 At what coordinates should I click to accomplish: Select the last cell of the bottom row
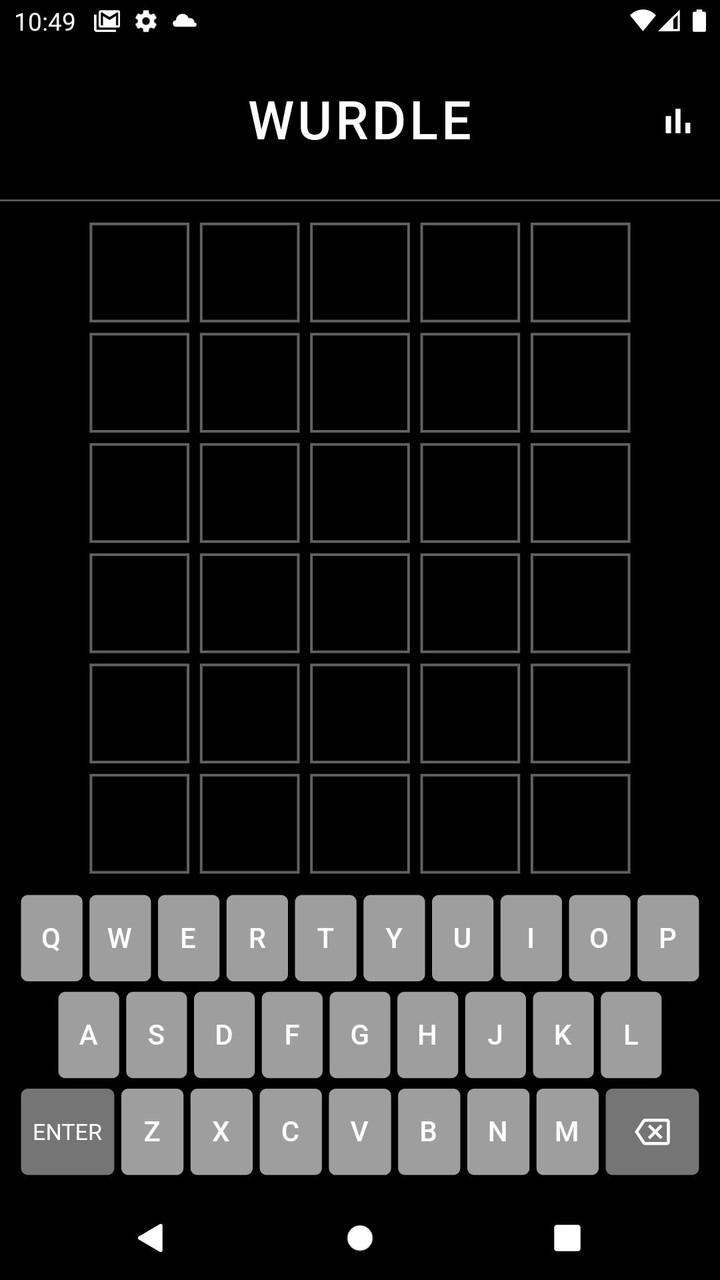579,823
